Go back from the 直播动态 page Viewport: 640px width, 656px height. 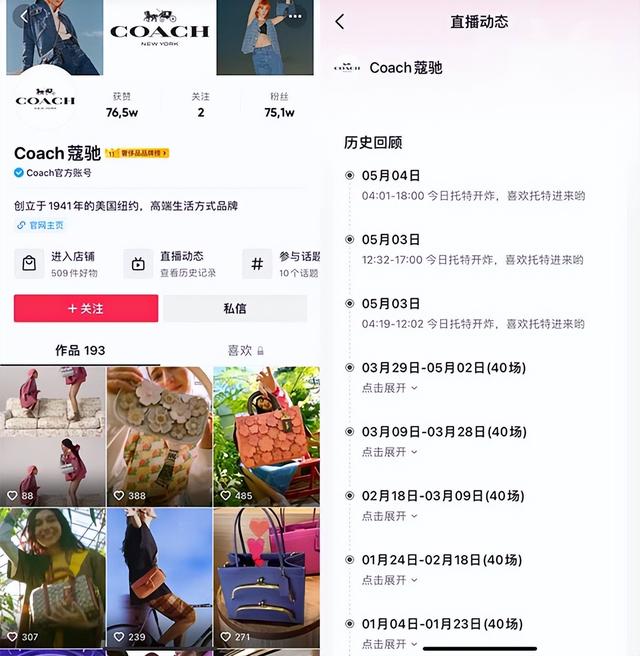340,22
